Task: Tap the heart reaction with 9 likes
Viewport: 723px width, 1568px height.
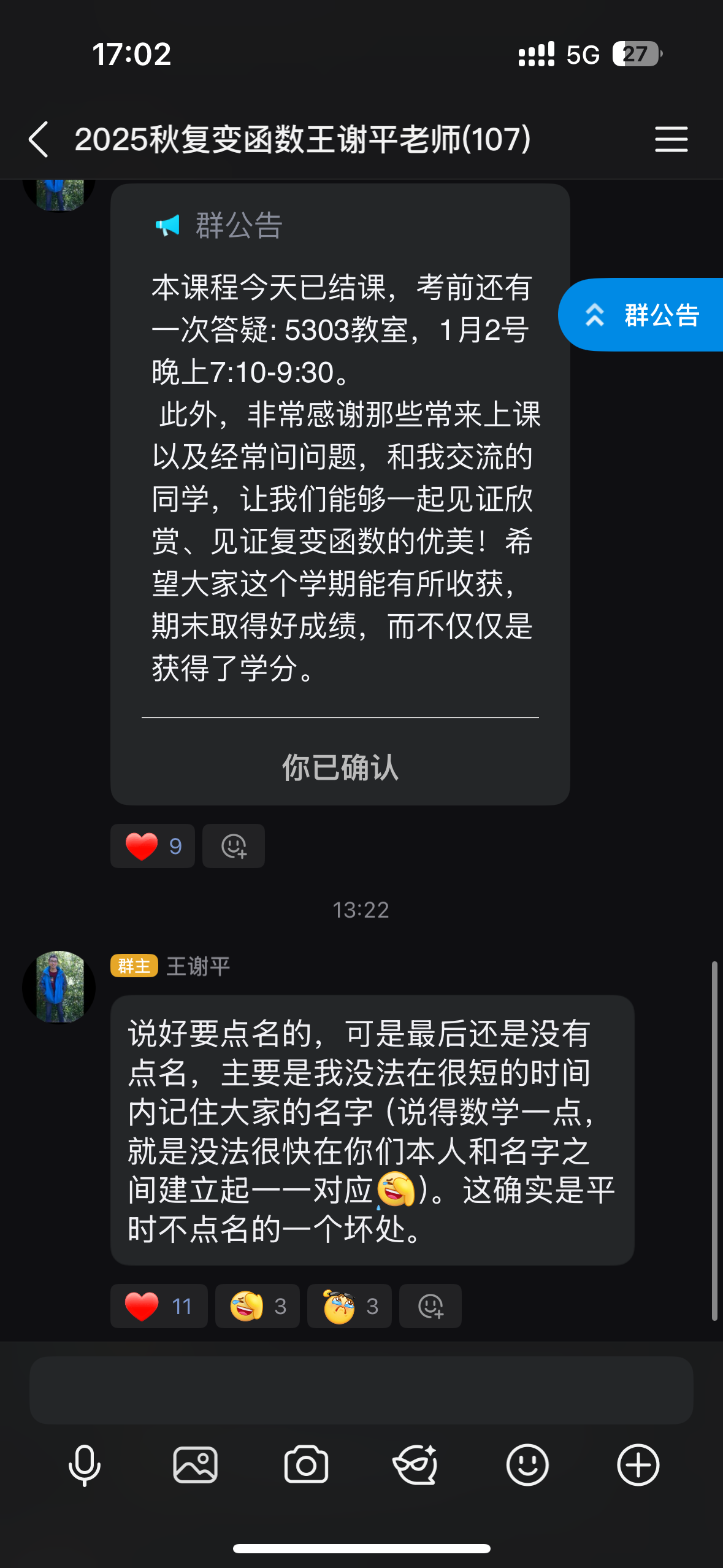Action: [153, 846]
